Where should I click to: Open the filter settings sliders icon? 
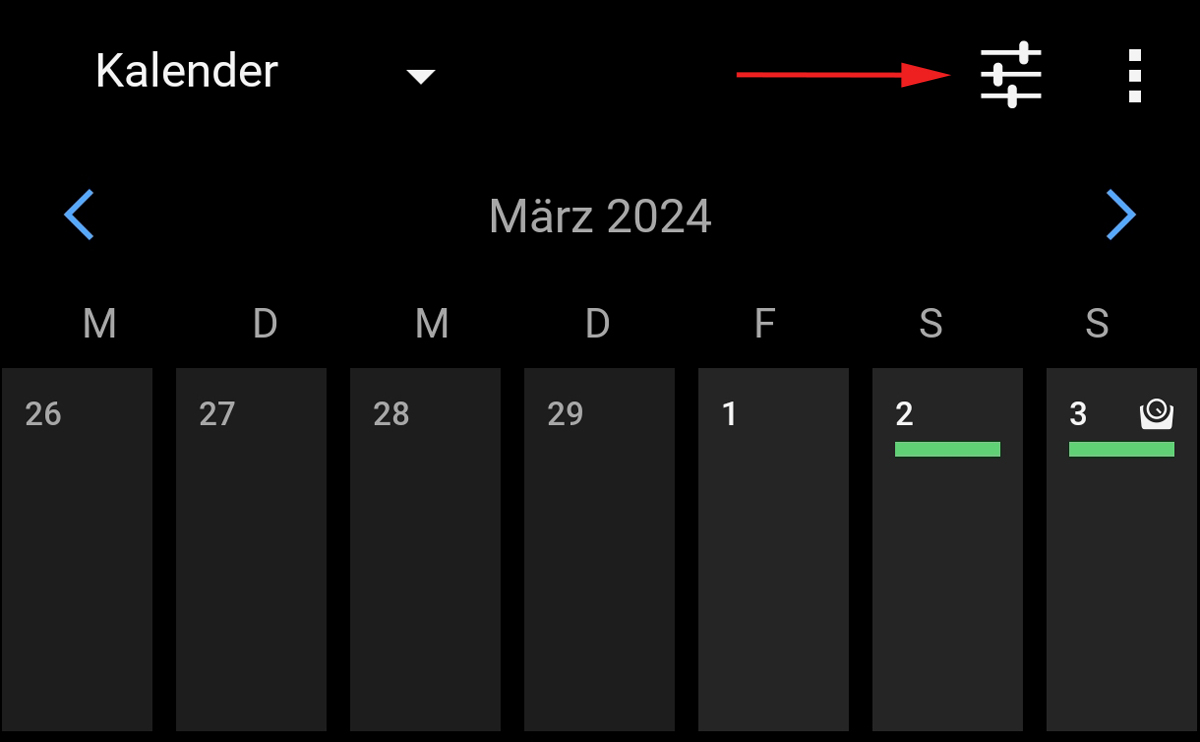coord(1010,75)
